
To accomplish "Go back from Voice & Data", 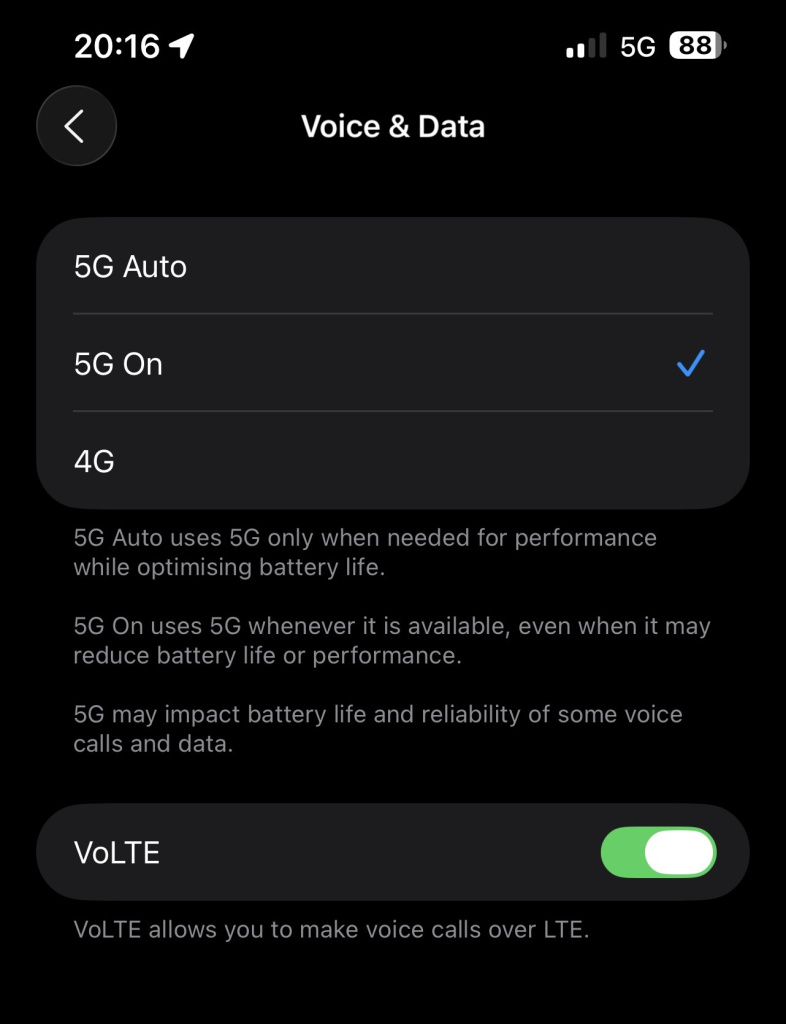I will (x=76, y=127).
